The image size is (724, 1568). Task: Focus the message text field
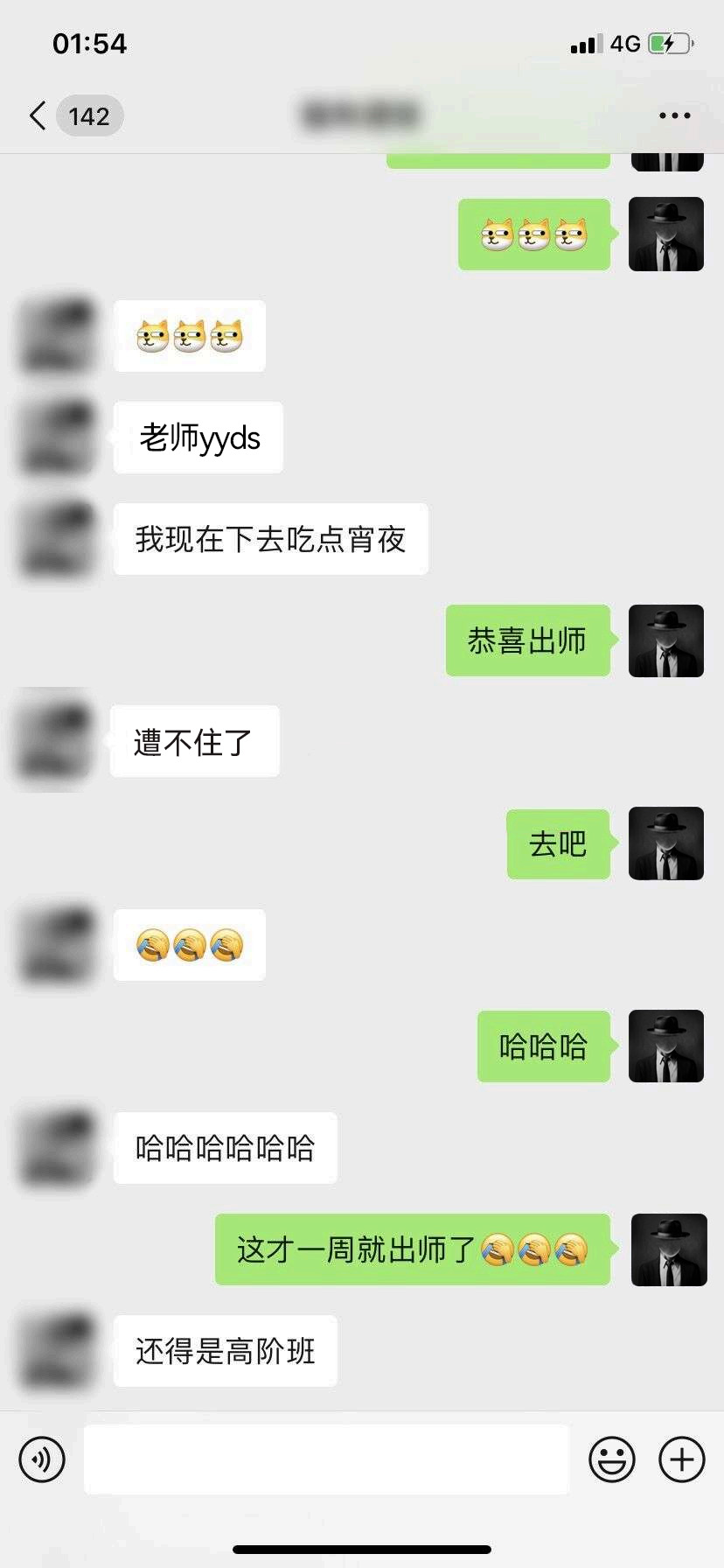326,1459
